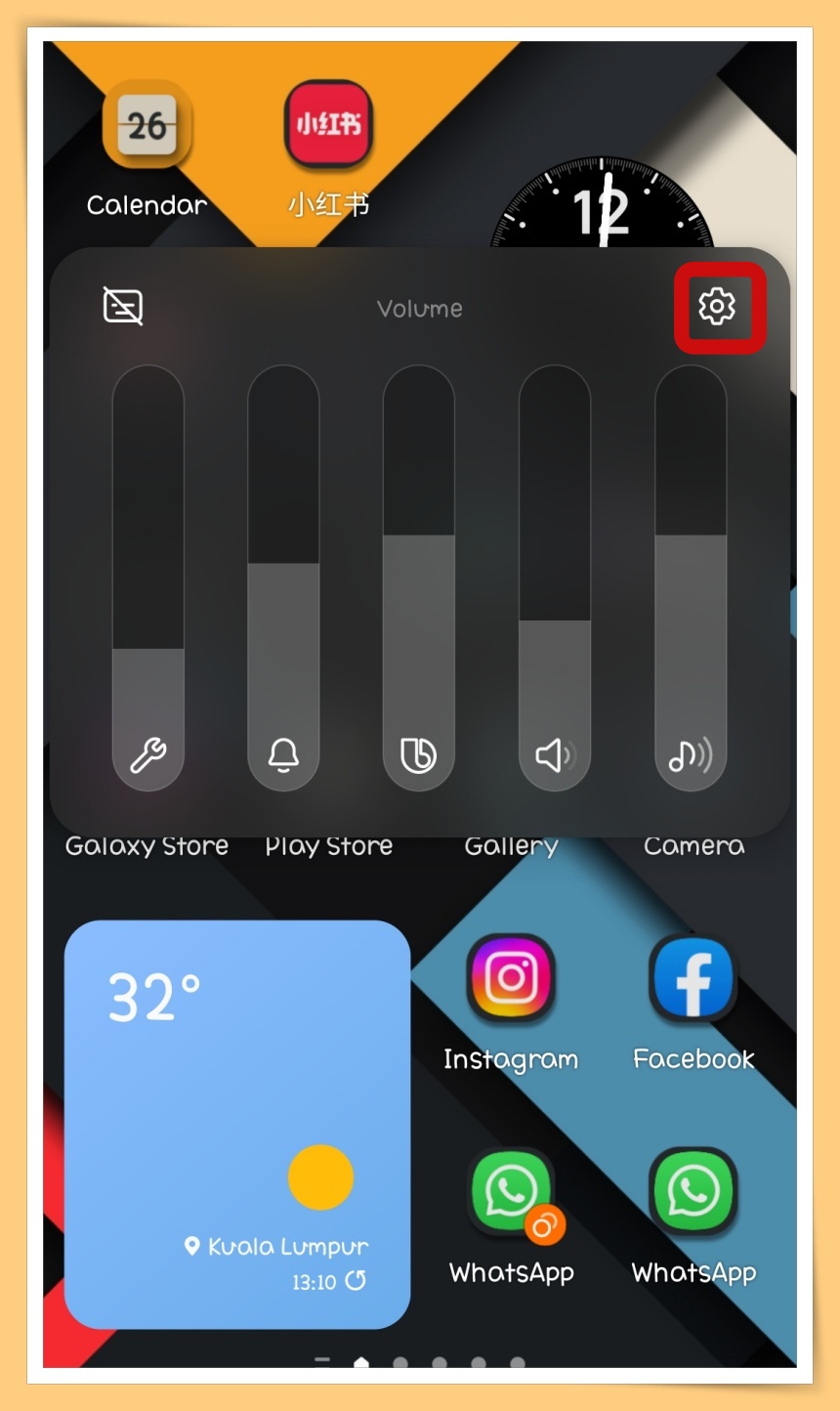Screen dimensions: 840x1411
Task: Open WhatsApp without the orange badge
Action: (x=693, y=1192)
